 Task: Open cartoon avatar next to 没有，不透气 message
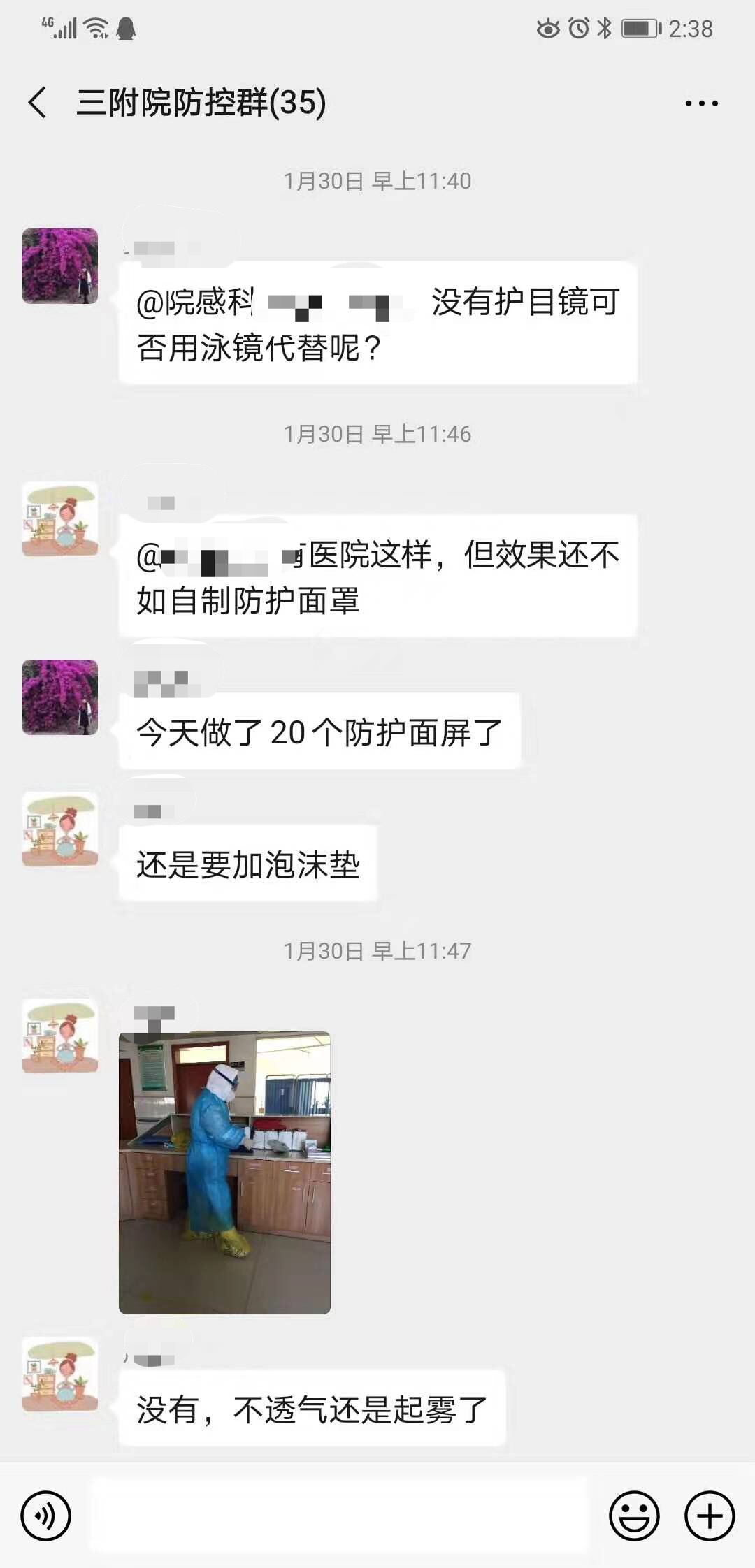(60, 1374)
